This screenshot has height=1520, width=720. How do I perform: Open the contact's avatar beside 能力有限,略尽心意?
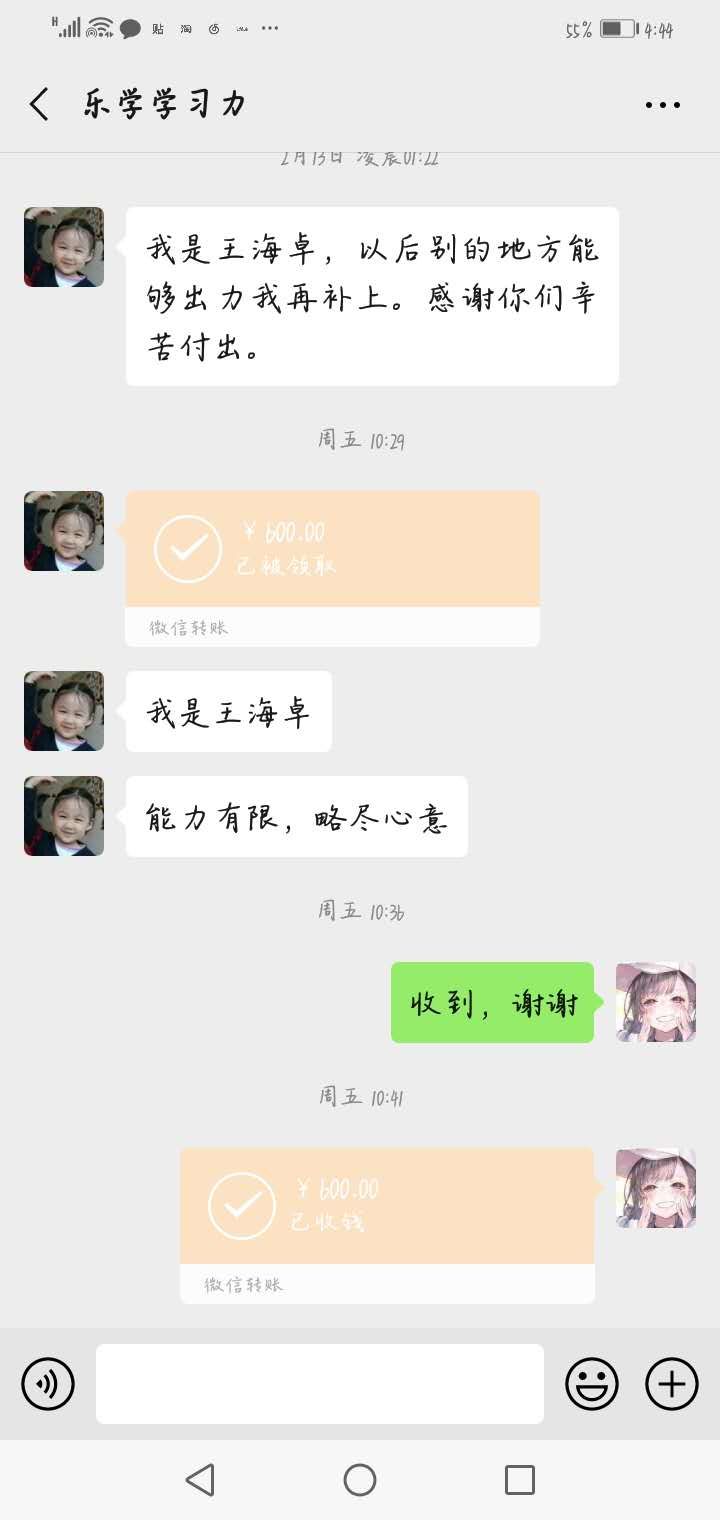[64, 816]
